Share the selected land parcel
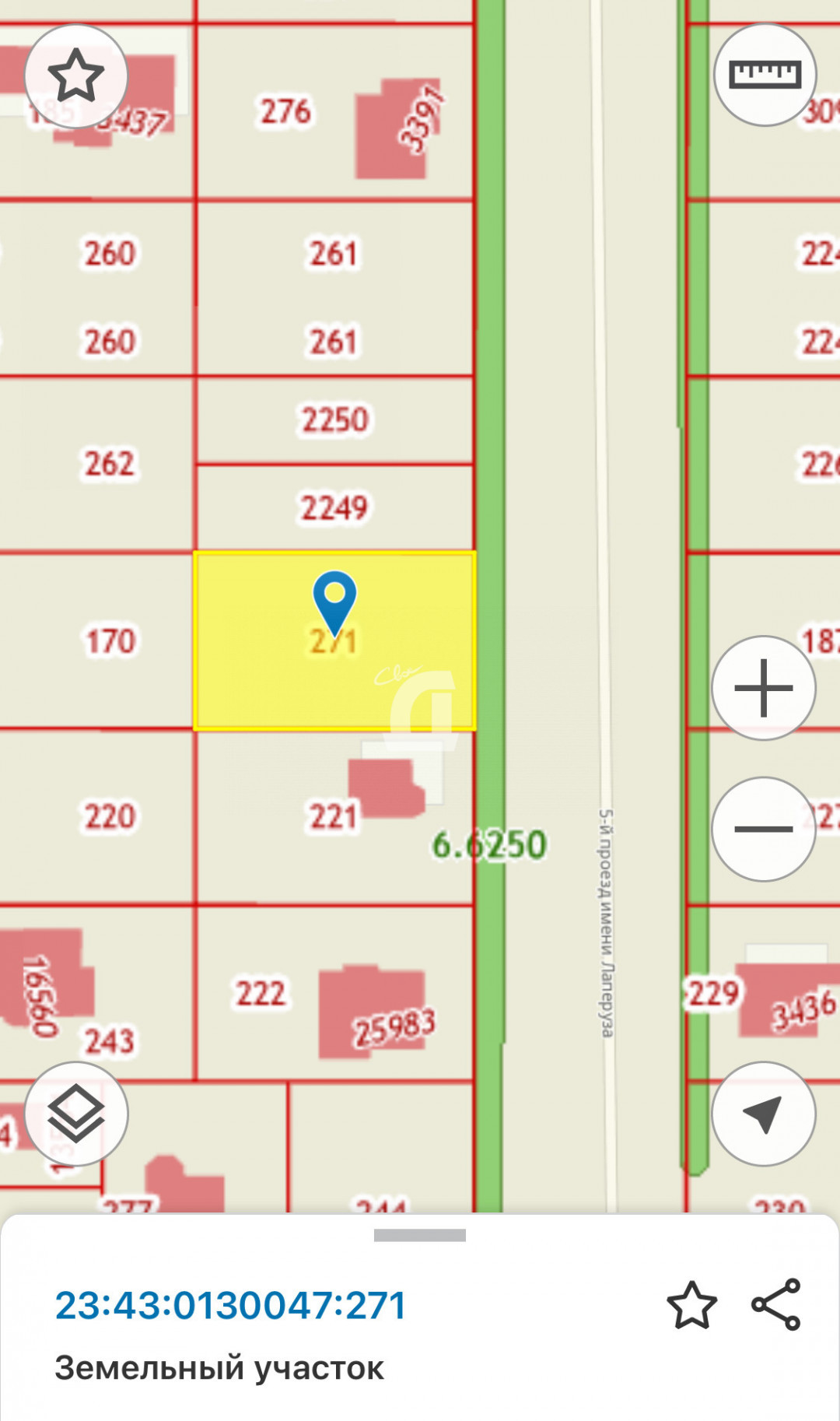This screenshot has height=1421, width=840. tap(776, 1304)
